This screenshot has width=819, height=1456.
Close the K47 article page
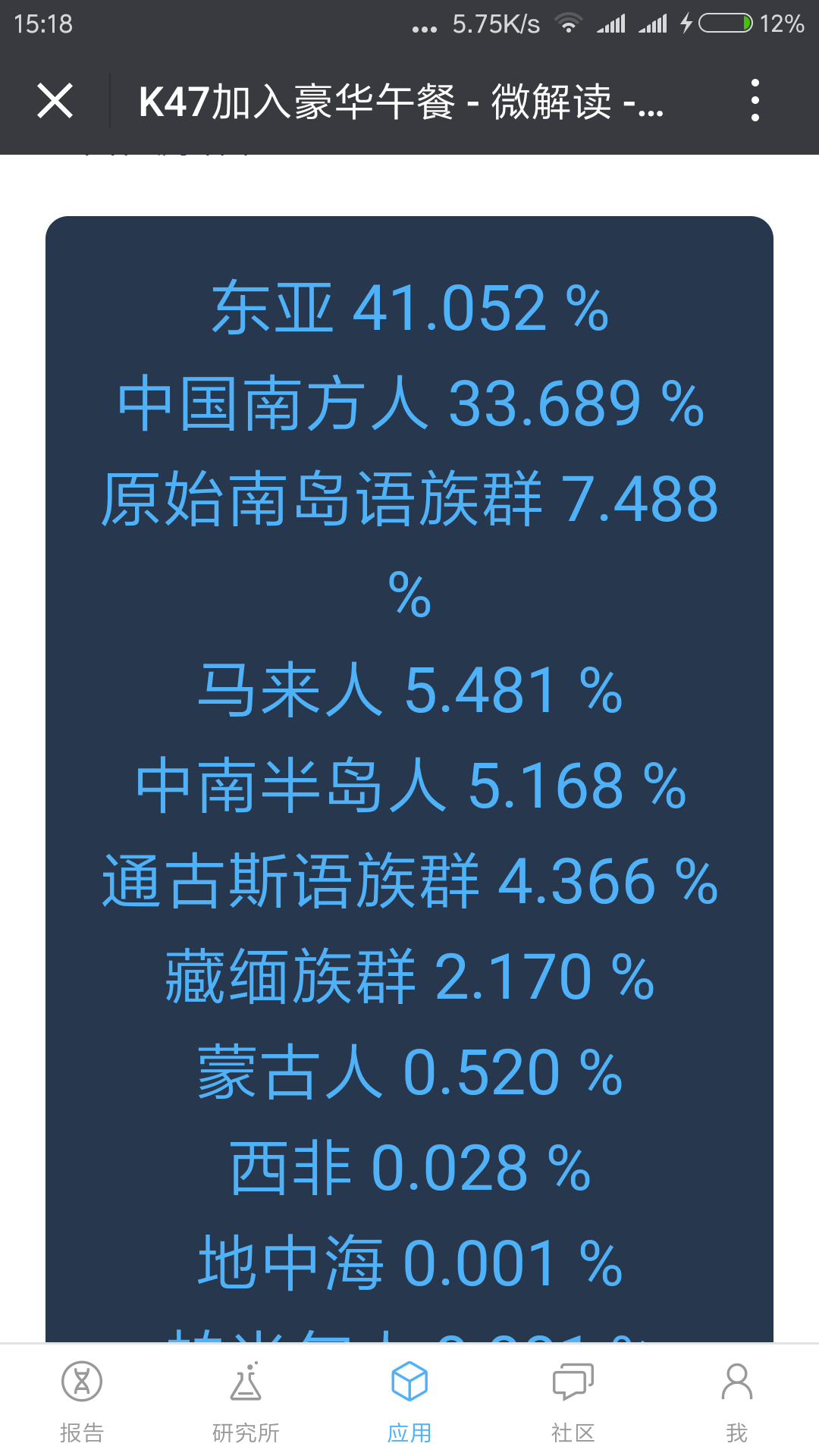[x=55, y=101]
